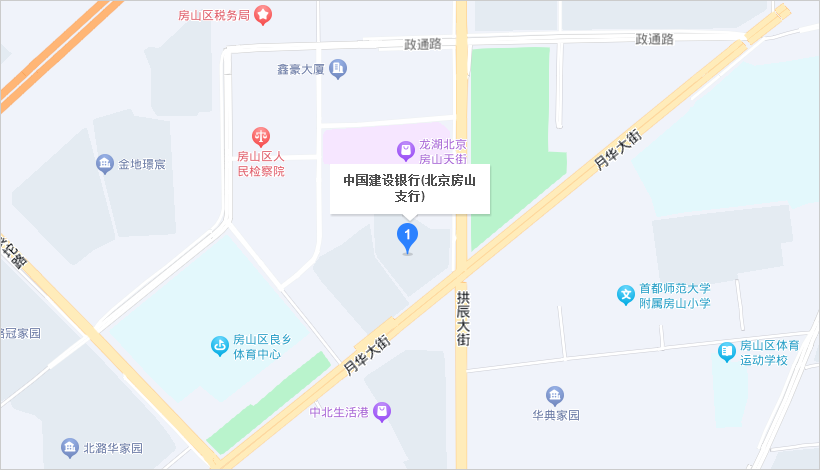
Task: Select the 龙湖北京房山天街 mall marker
Action: (x=406, y=151)
